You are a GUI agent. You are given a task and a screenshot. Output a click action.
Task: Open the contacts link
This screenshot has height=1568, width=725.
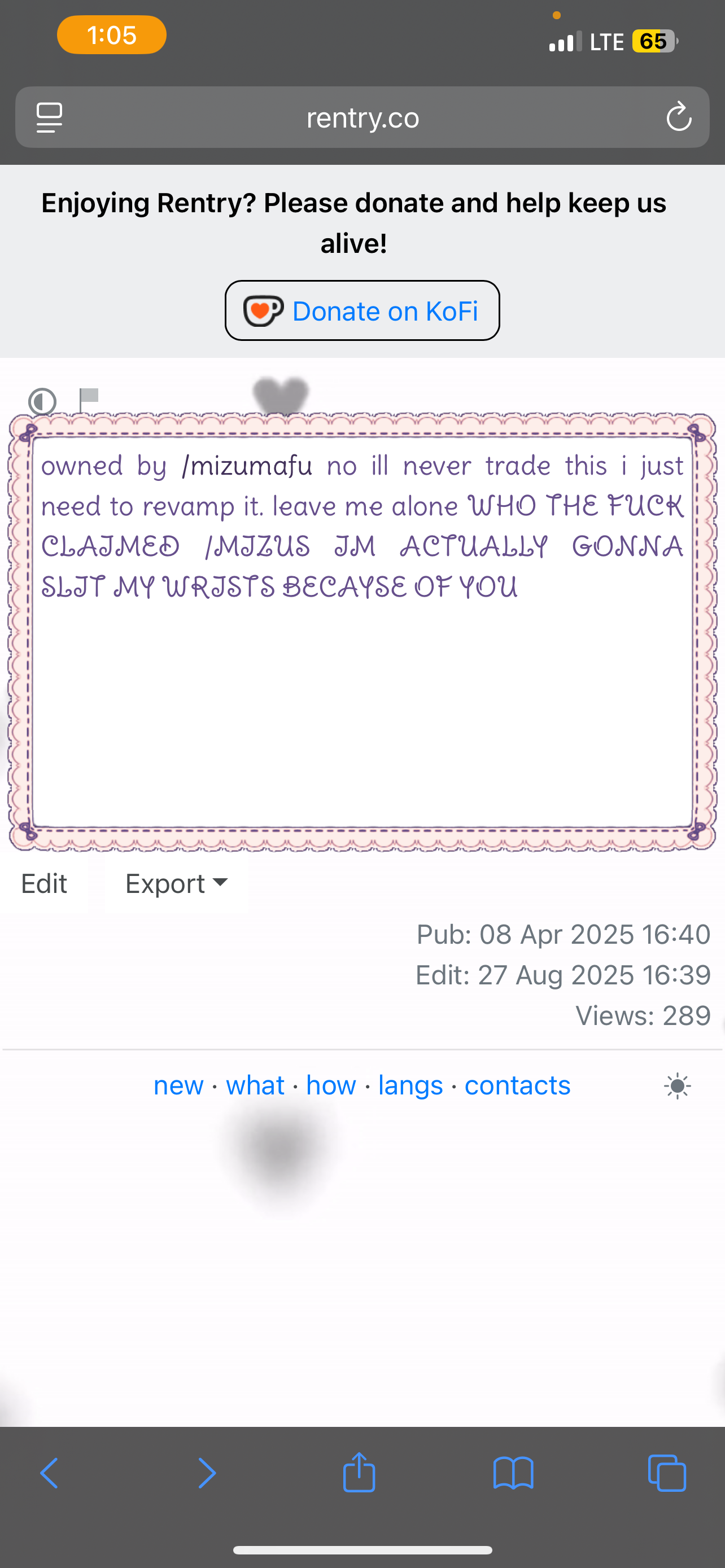[x=517, y=1085]
